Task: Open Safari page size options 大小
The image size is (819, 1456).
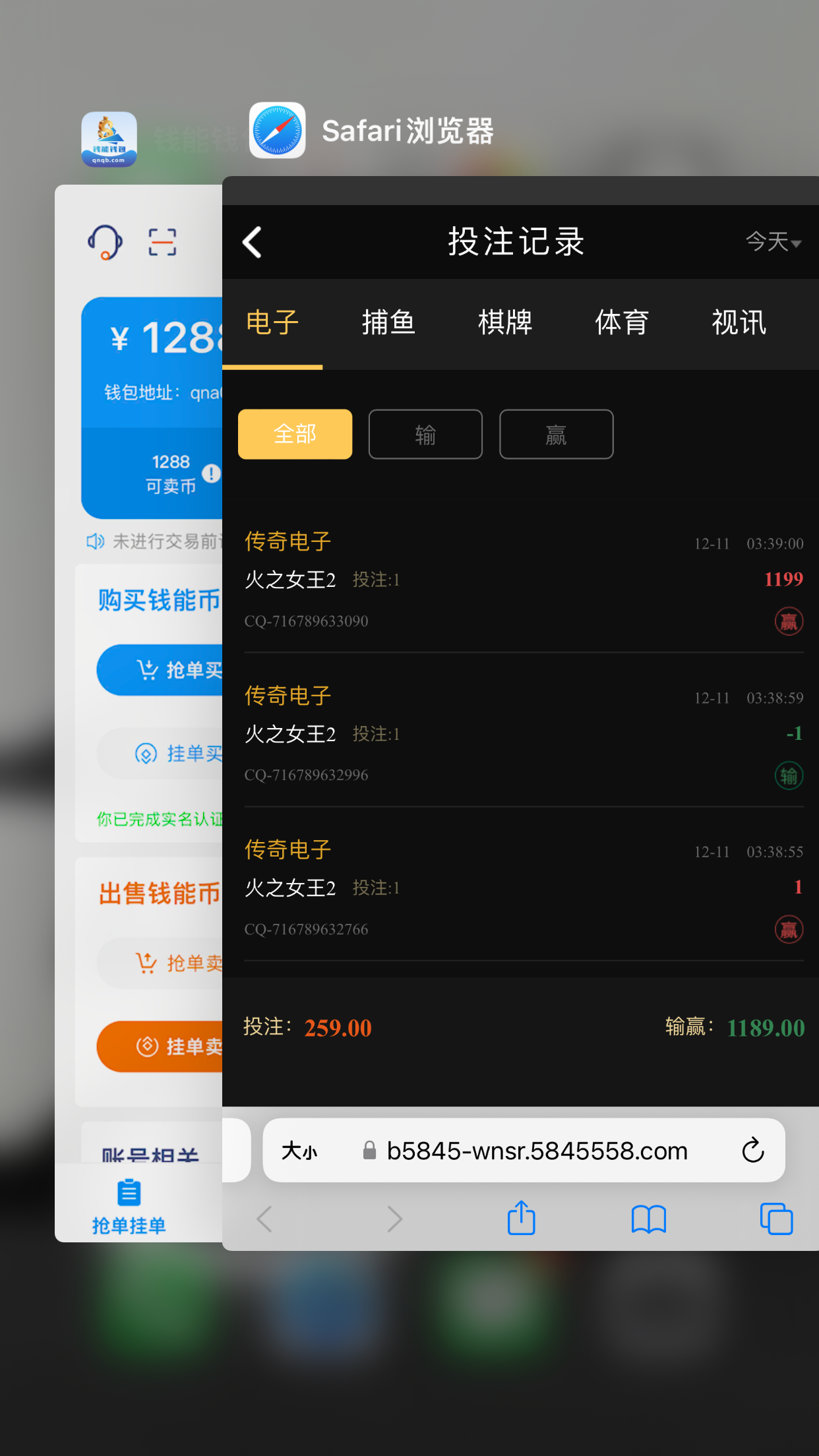Action: (299, 1151)
